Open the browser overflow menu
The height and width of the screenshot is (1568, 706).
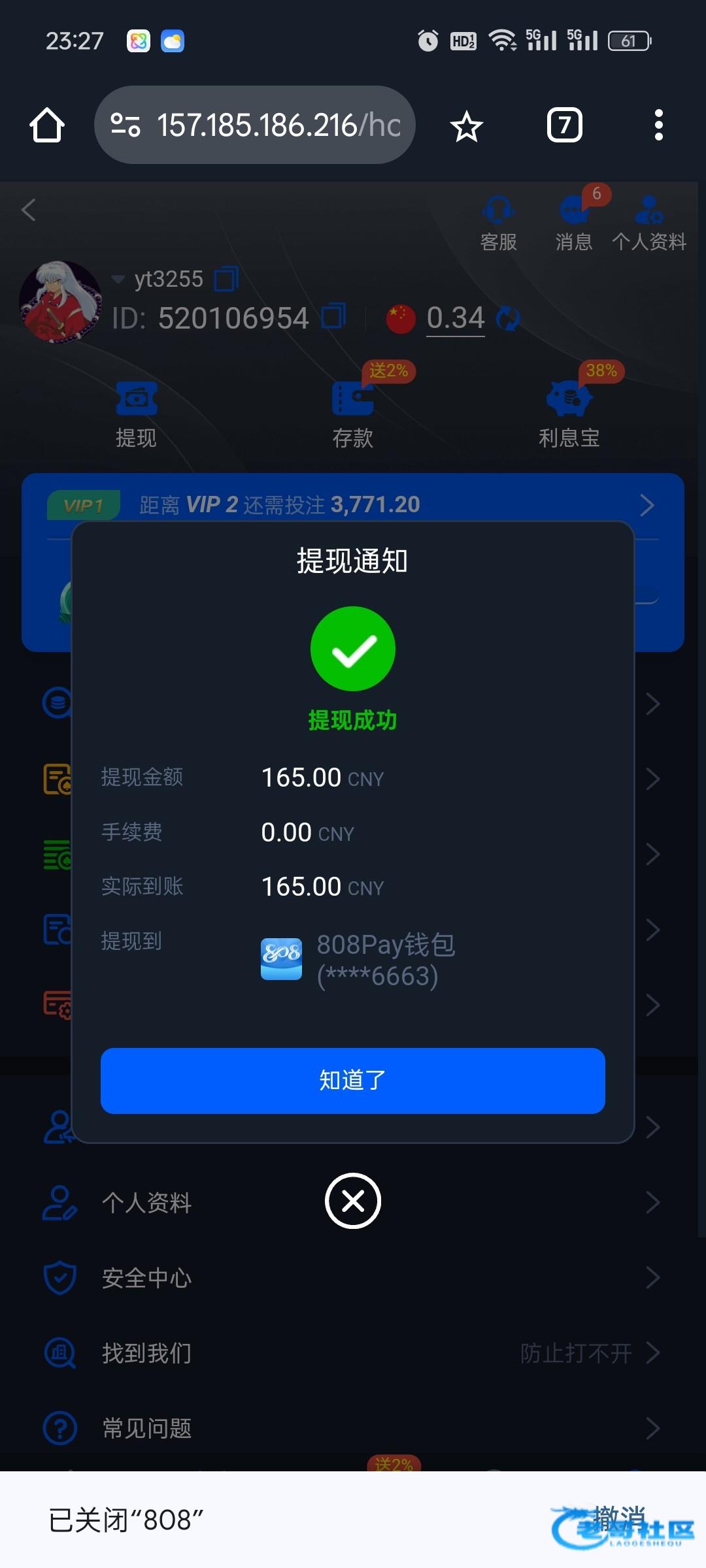(x=658, y=125)
